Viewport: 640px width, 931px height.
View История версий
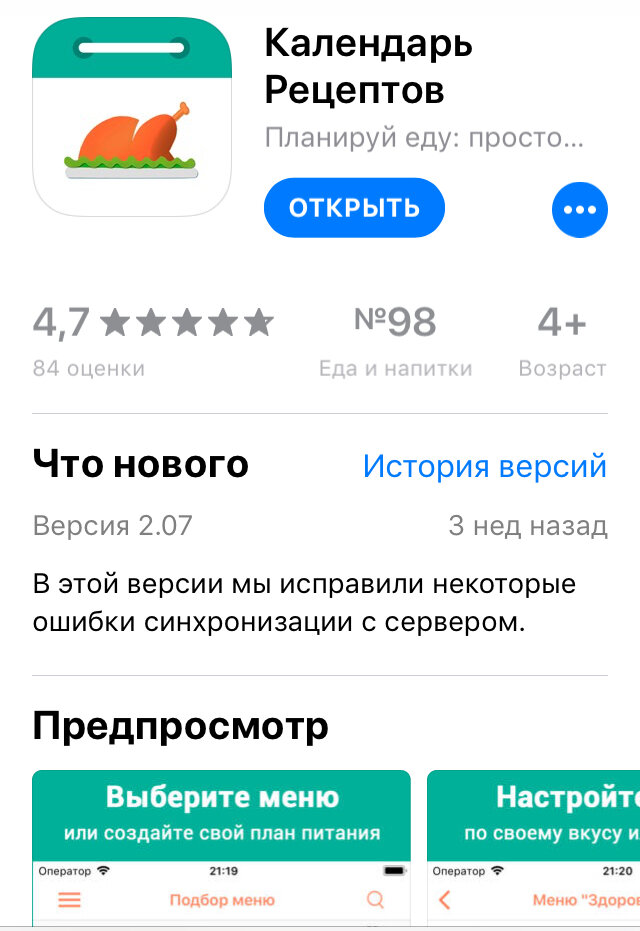pyautogui.click(x=484, y=466)
